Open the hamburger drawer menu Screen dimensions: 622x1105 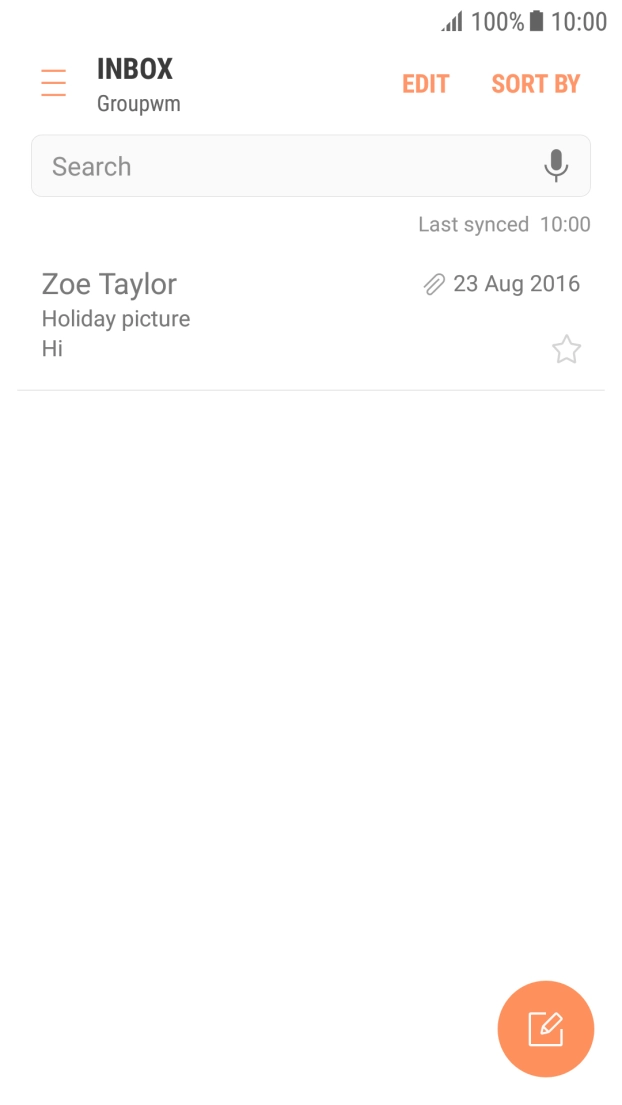click(x=54, y=83)
